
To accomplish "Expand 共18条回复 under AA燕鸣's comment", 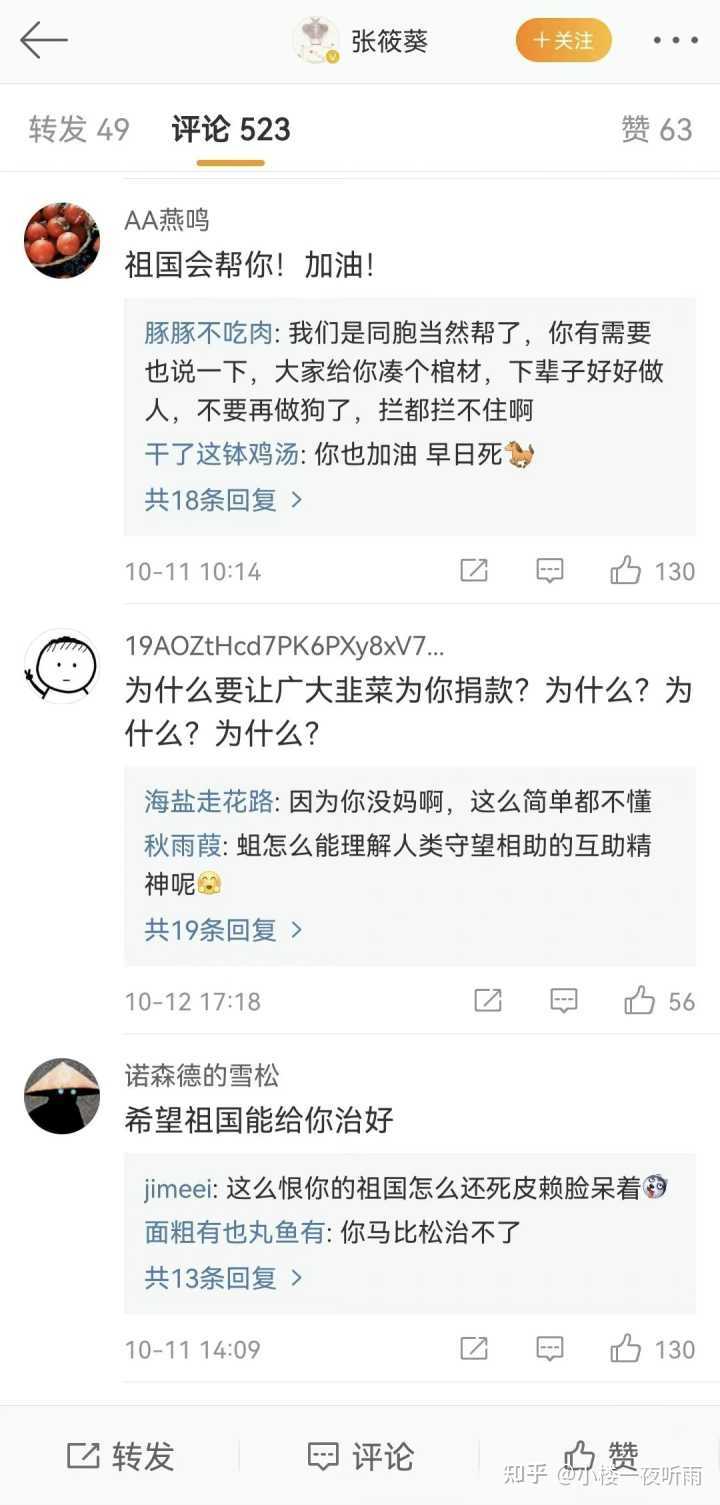I will tap(223, 500).
